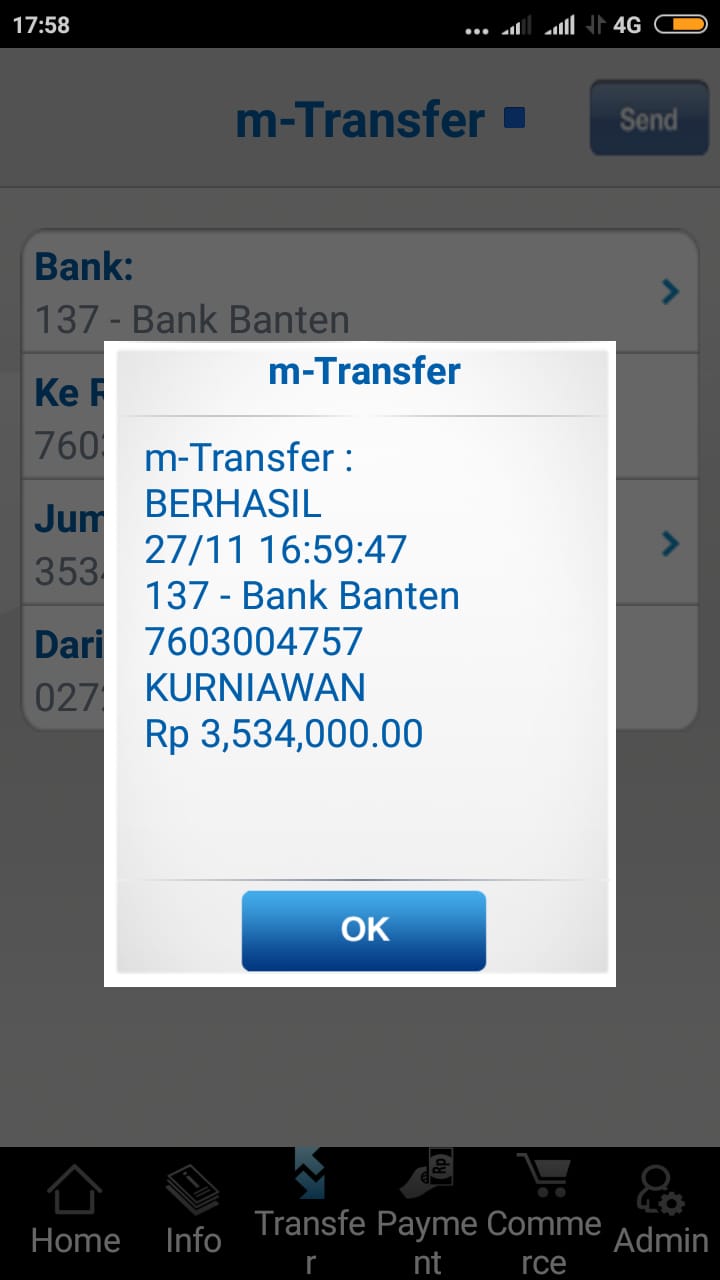Switch to the Info tab
The height and width of the screenshot is (1280, 720).
(x=193, y=1212)
